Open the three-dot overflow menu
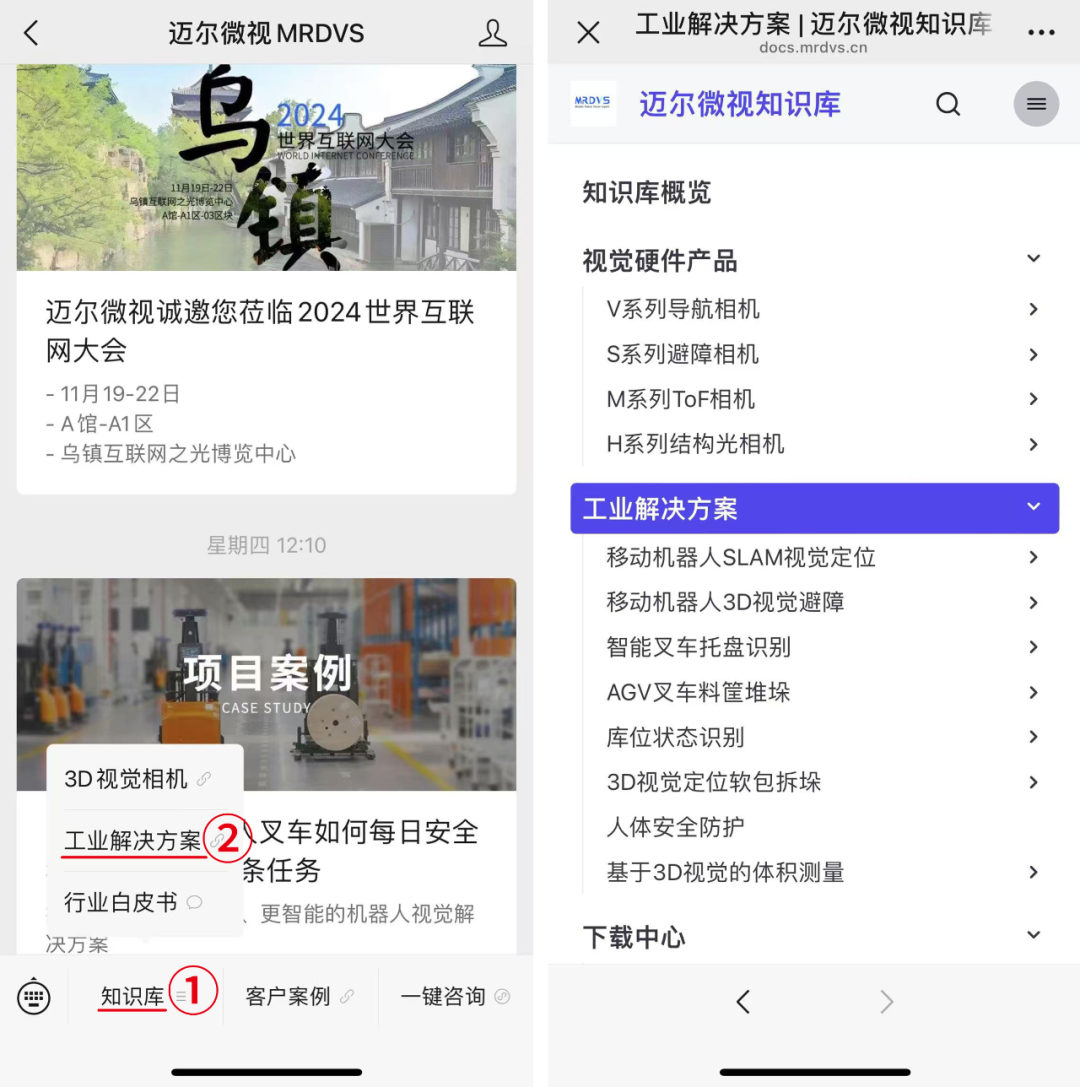1080x1087 pixels. pyautogui.click(x=1041, y=33)
